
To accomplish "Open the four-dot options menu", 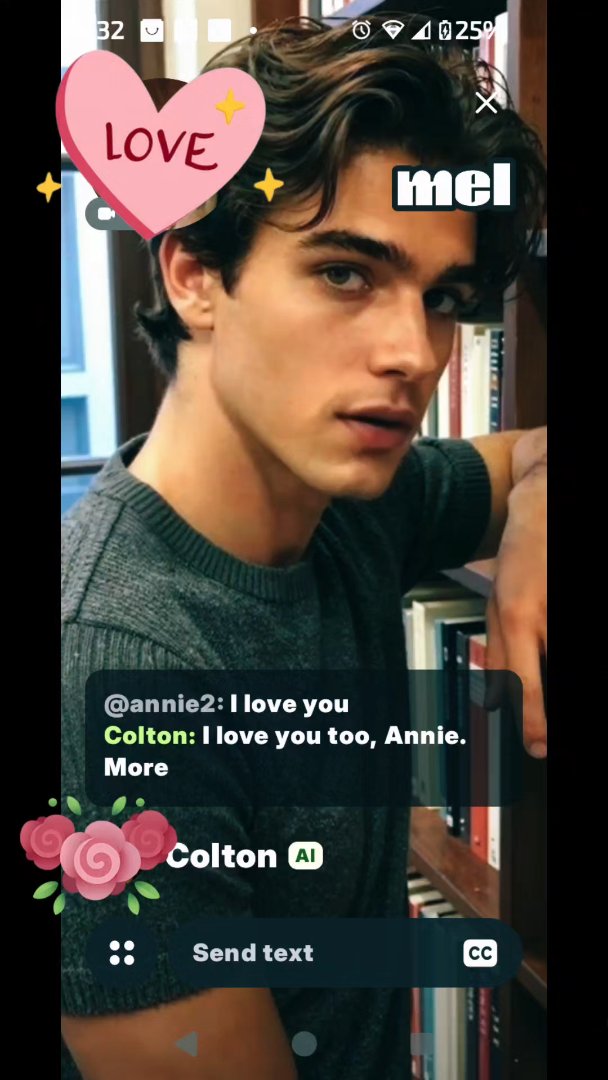I will click(122, 953).
